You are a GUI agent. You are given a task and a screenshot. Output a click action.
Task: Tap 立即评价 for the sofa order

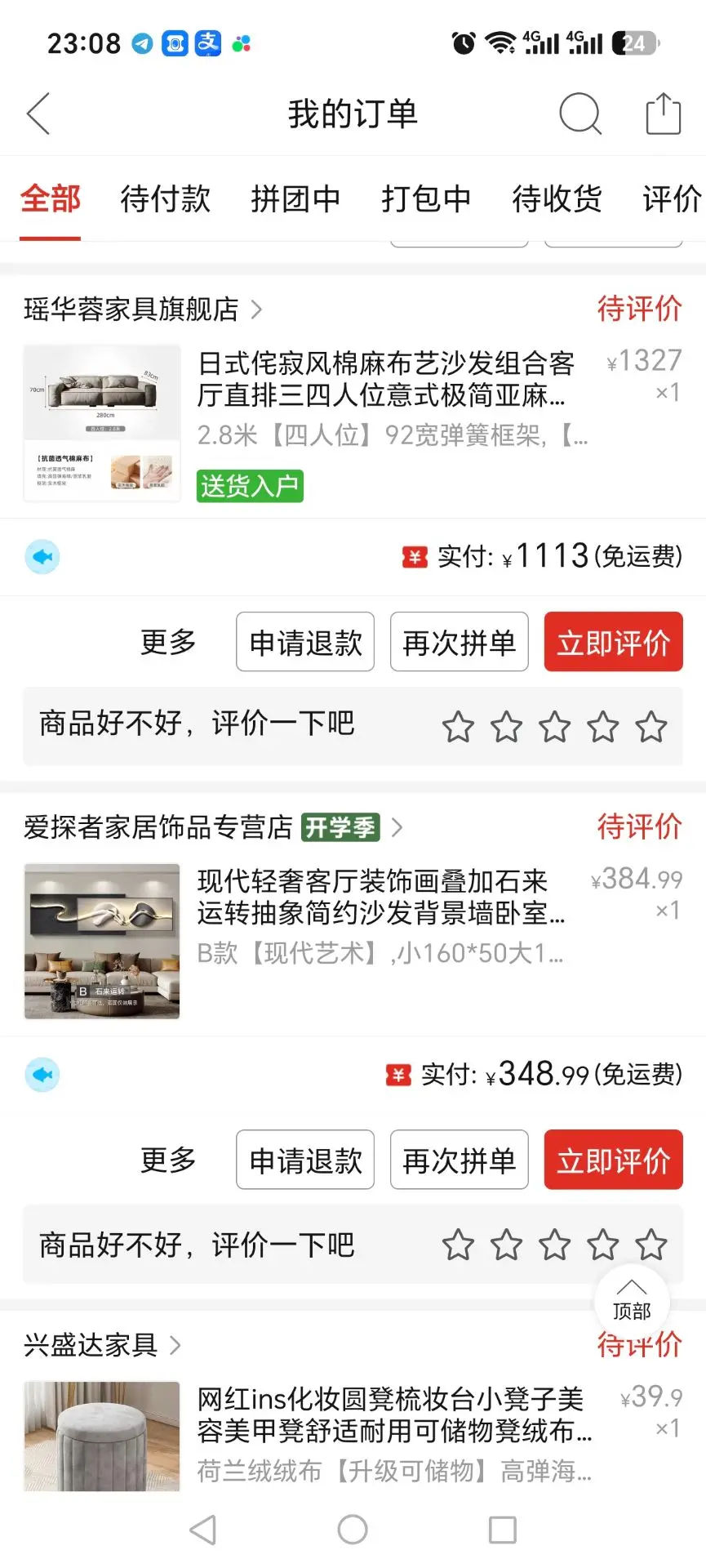click(x=614, y=642)
